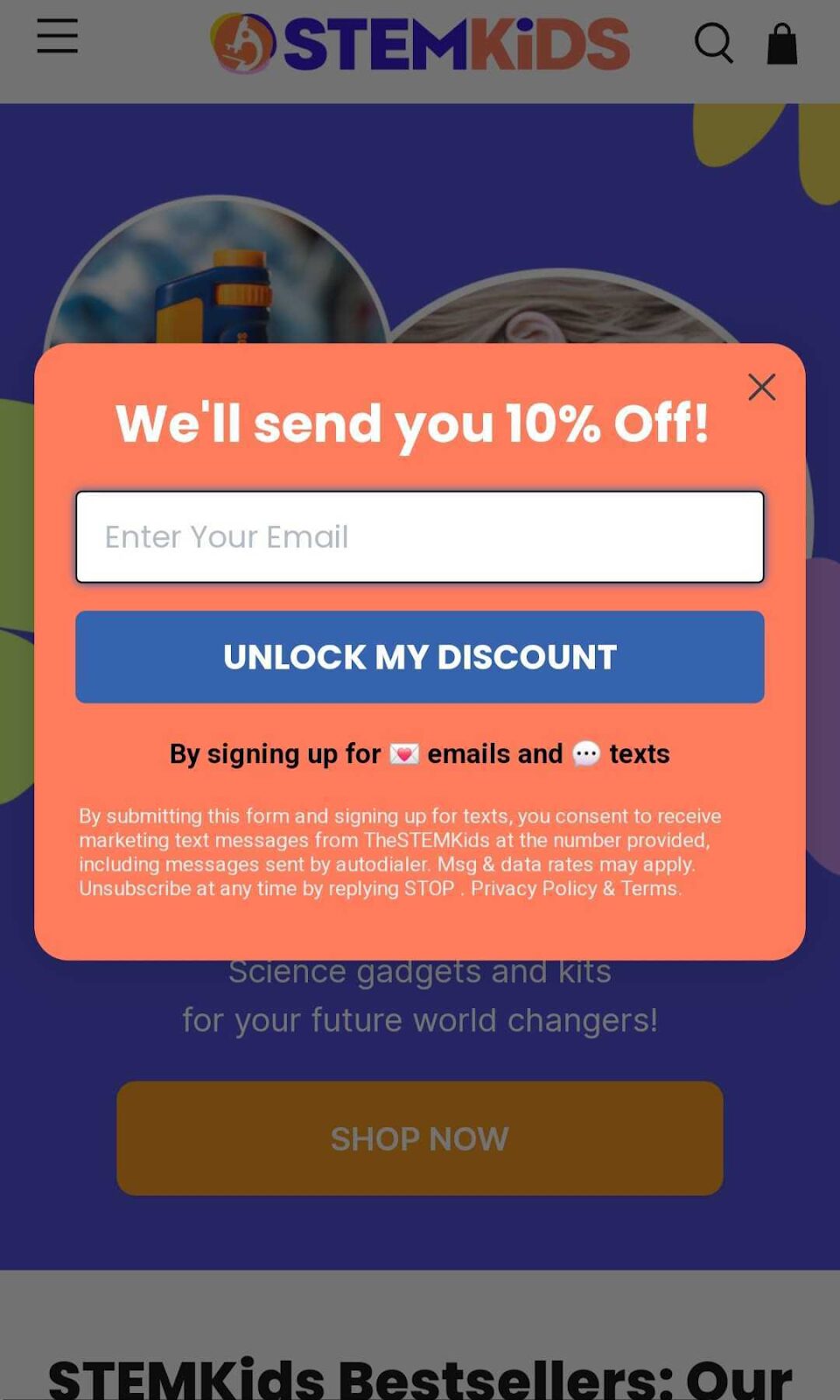840x1400 pixels.
Task: Click the search magnifier icon
Action: [x=714, y=44]
